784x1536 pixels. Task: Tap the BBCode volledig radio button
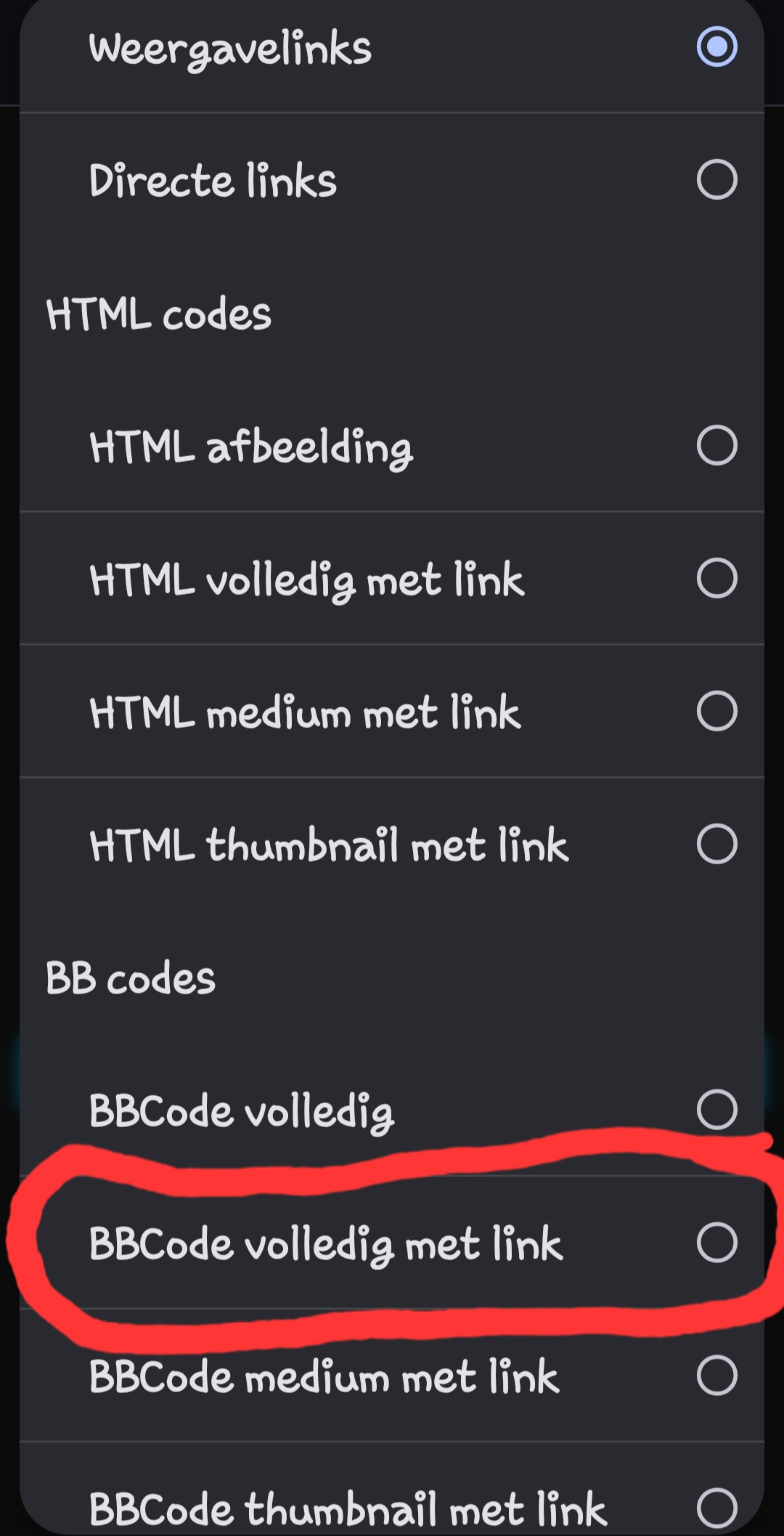716,1110
